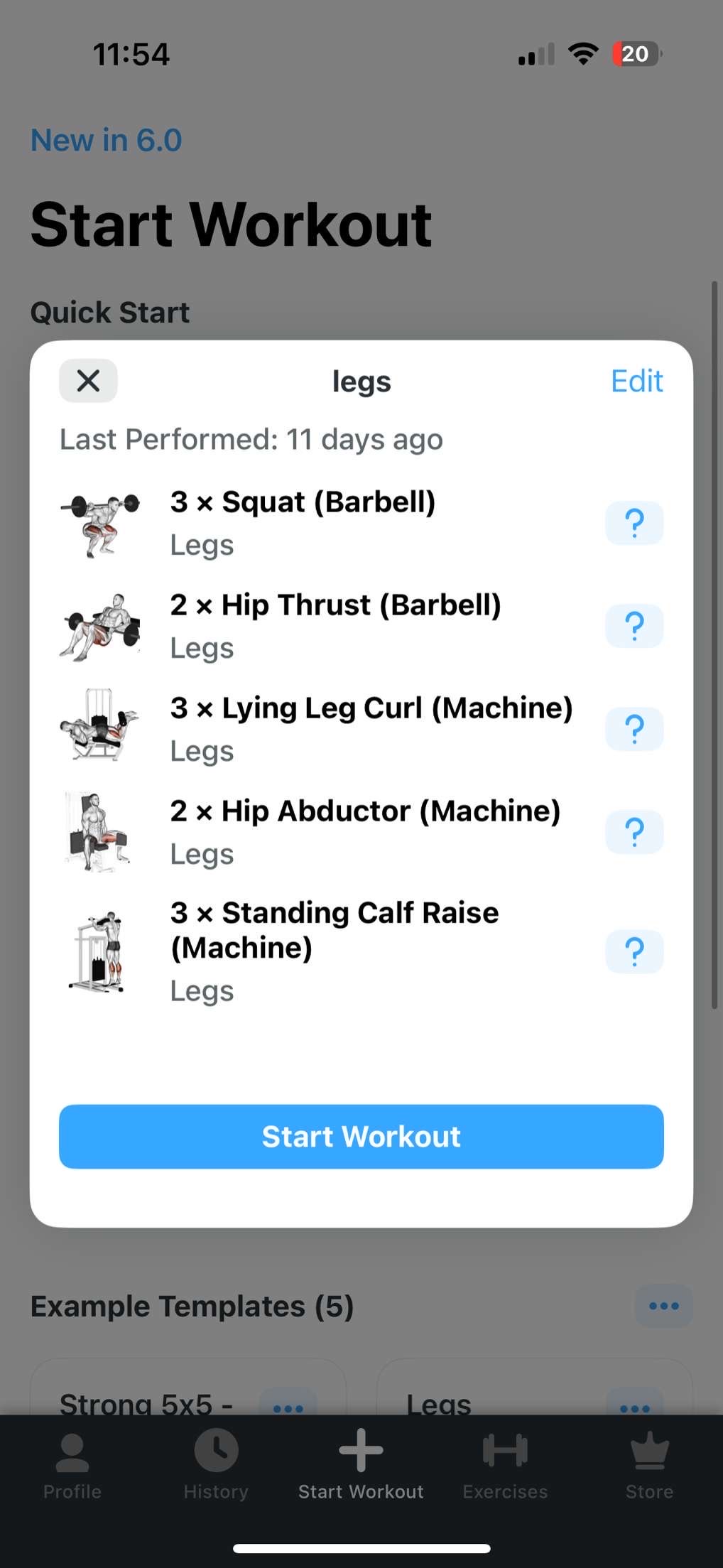Show info for Lying Leg Curl (Machine)
The height and width of the screenshot is (1568, 723).
(x=634, y=729)
